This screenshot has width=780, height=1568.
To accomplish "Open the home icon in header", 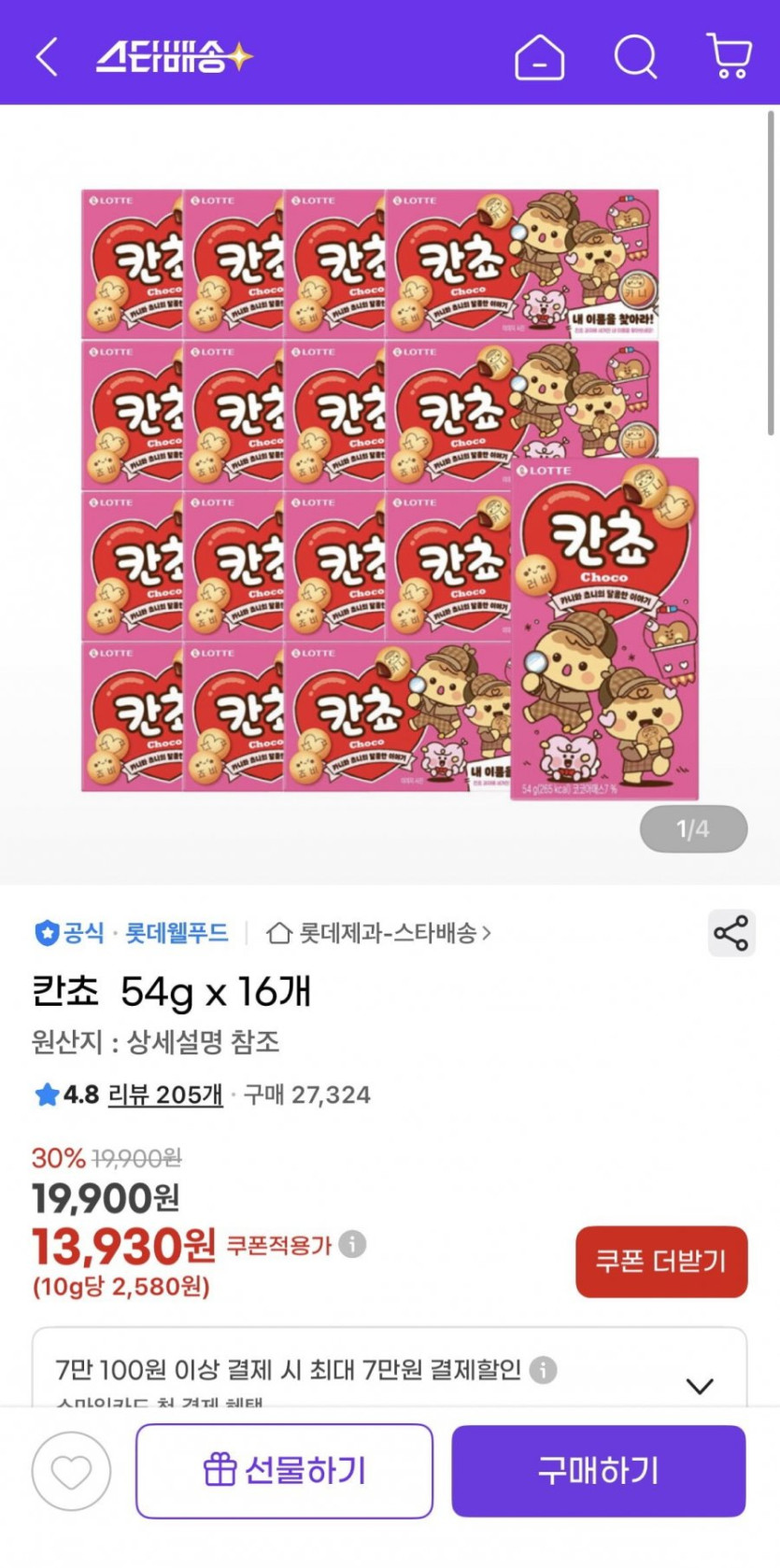I will tap(540, 58).
